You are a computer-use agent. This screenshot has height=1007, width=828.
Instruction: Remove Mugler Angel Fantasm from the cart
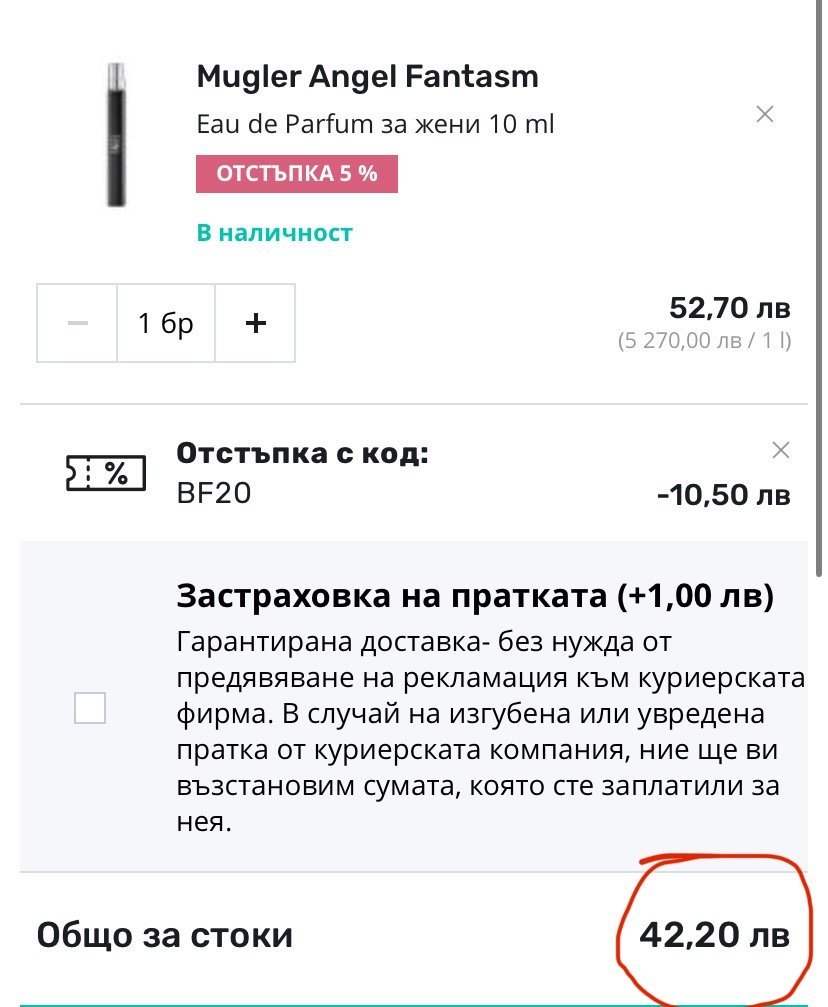coord(765,114)
